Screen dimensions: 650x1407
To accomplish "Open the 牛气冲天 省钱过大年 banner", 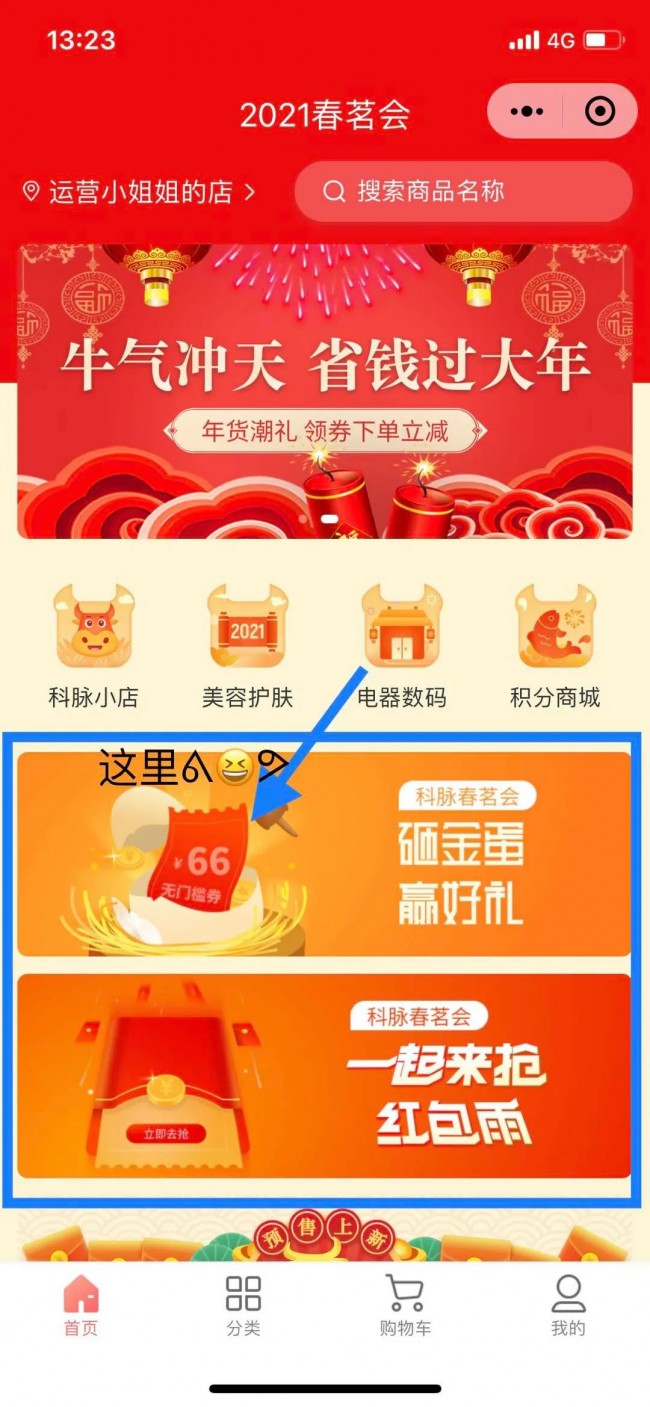I will tap(324, 391).
